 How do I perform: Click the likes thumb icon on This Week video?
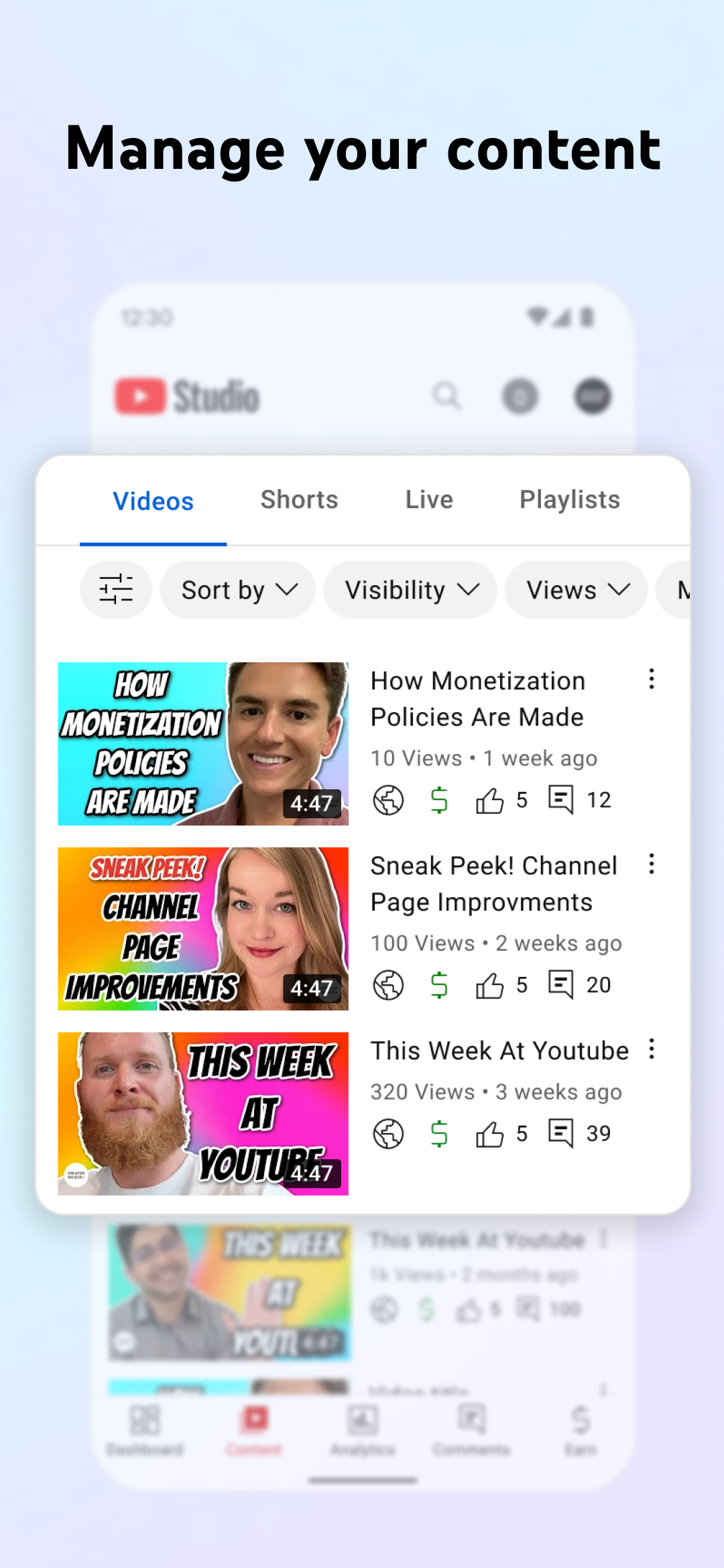pyautogui.click(x=490, y=1133)
